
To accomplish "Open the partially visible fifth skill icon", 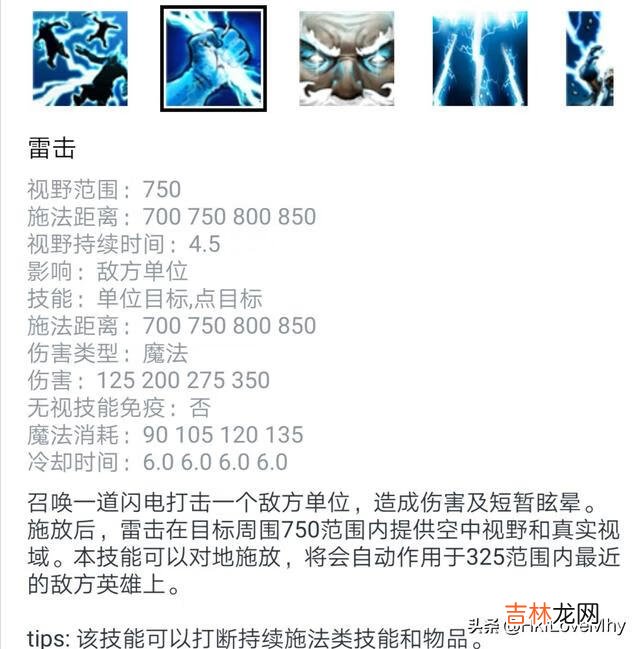I will pyautogui.click(x=590, y=58).
